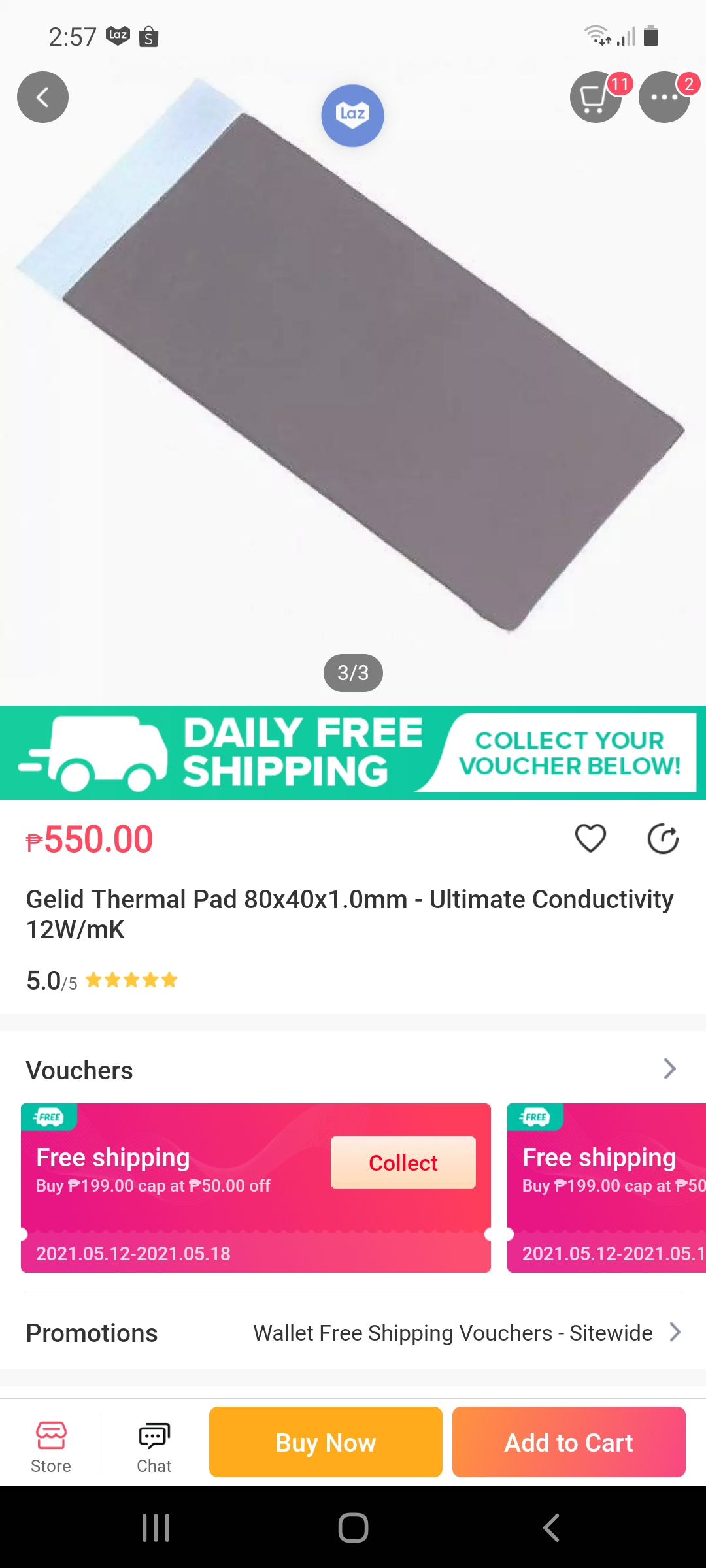The image size is (706, 1568).
Task: Add the thermal pad to cart
Action: (x=569, y=1442)
